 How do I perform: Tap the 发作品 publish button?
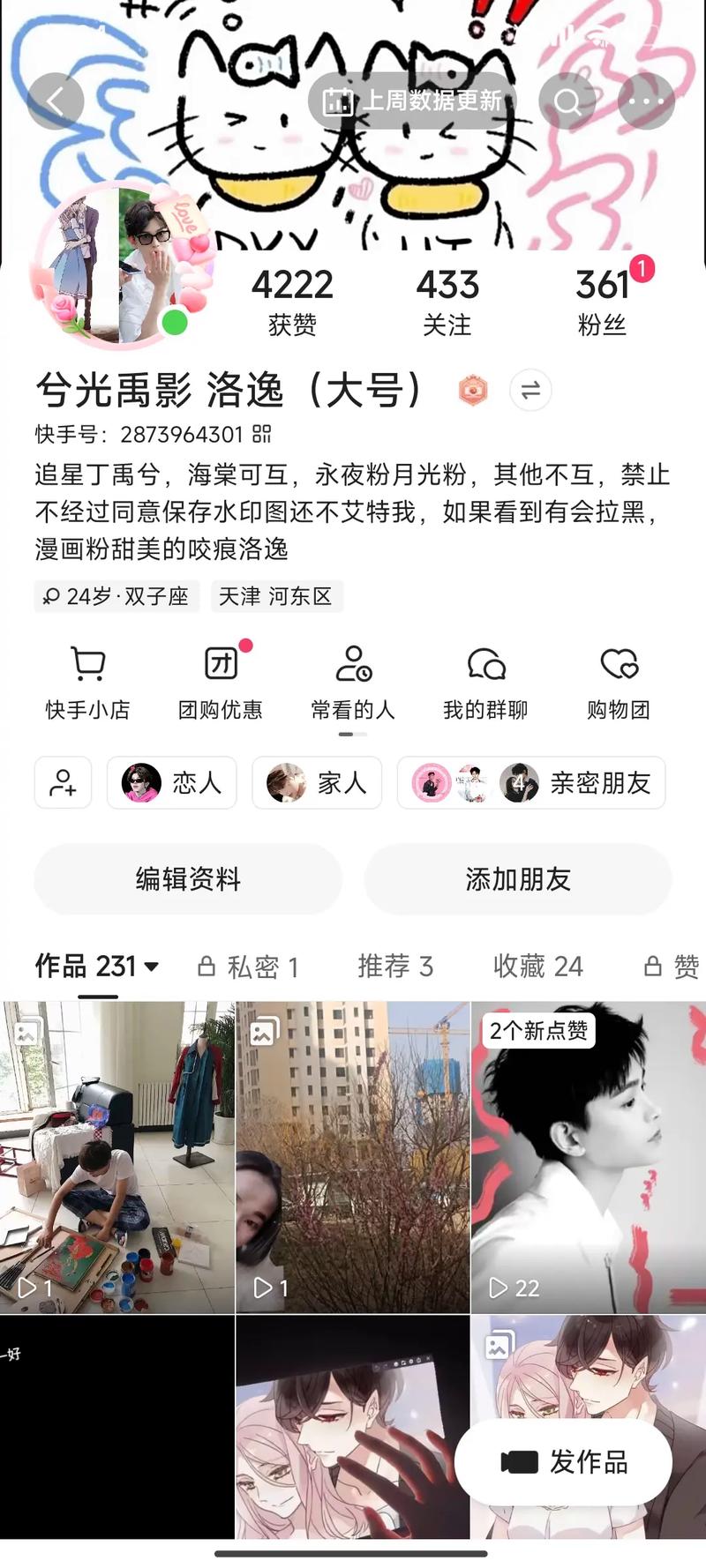pyautogui.click(x=564, y=1462)
